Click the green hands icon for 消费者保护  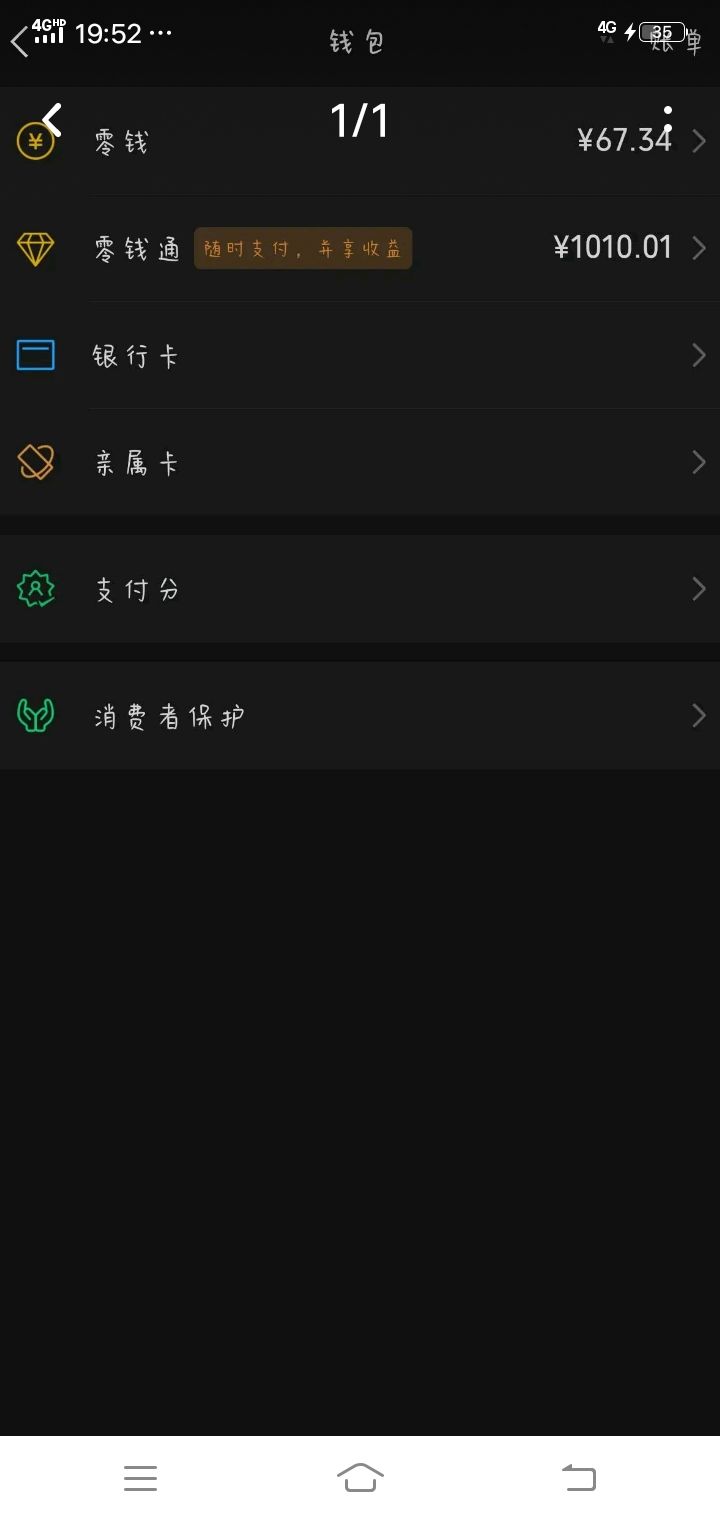point(36,715)
